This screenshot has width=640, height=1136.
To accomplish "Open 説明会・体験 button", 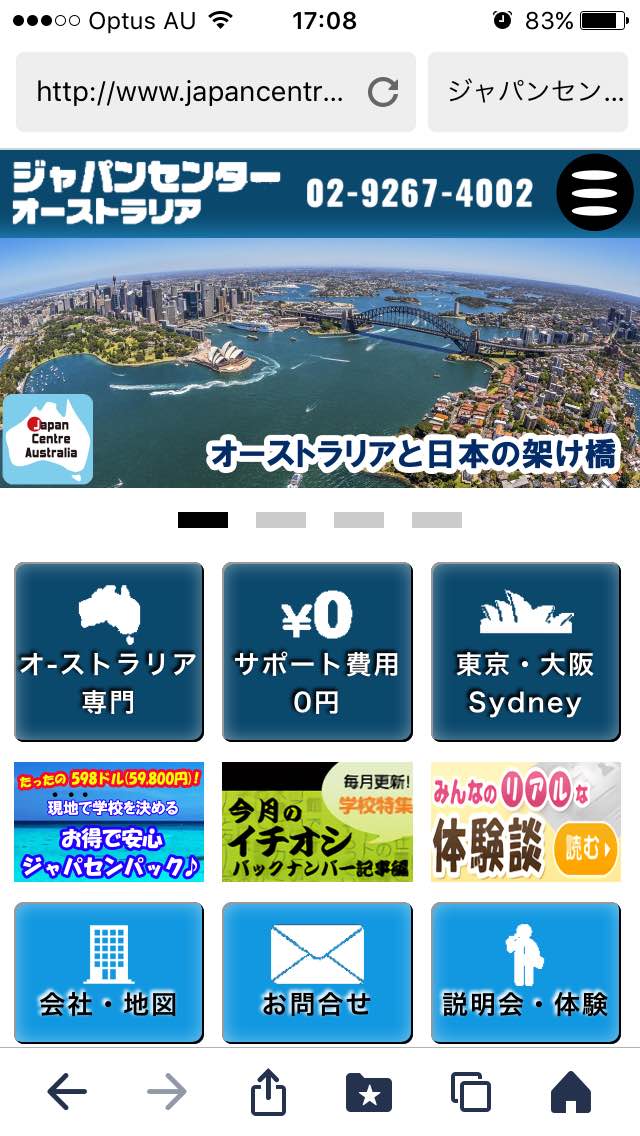I will point(525,972).
